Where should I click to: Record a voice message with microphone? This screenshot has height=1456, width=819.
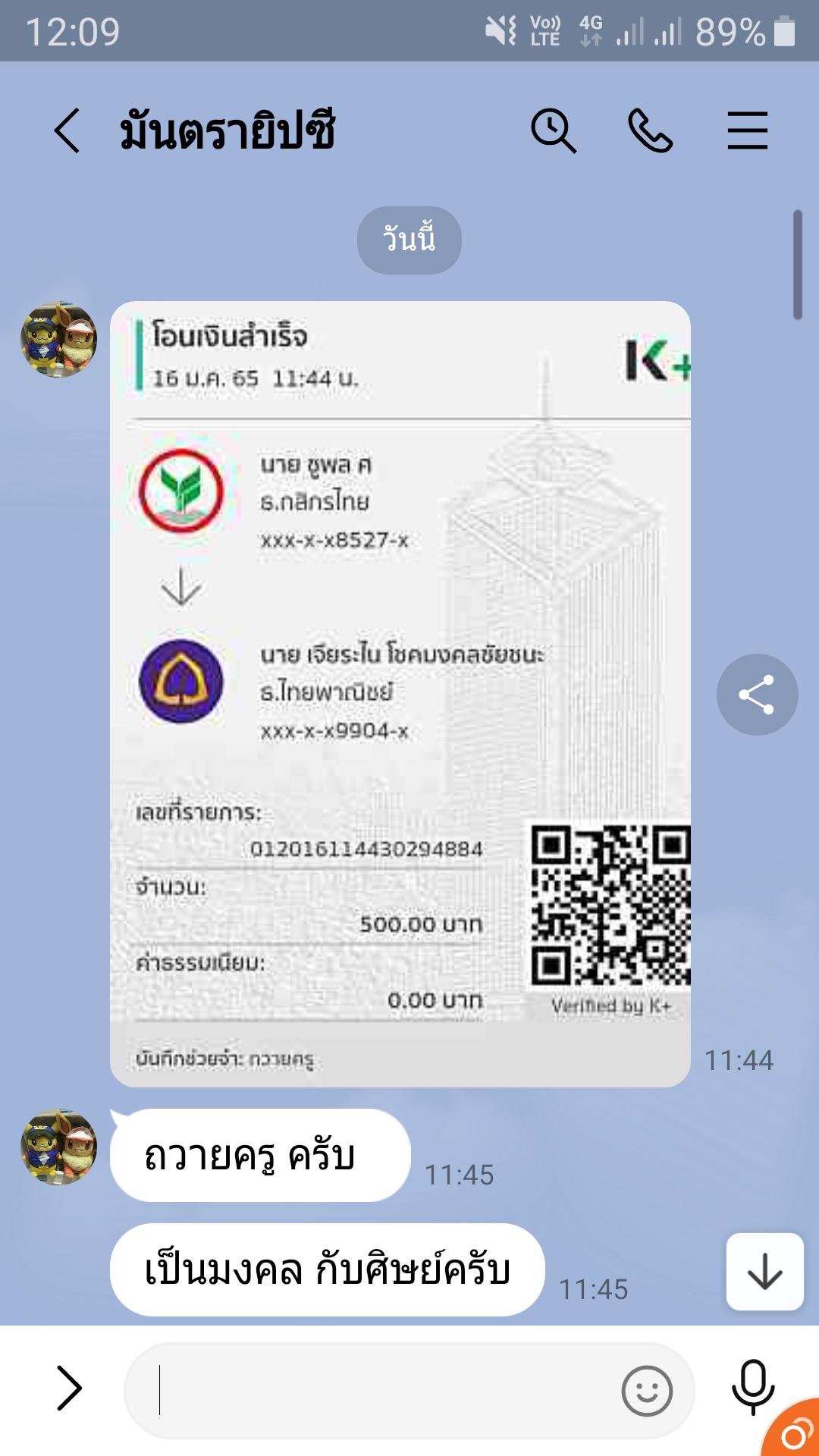pyautogui.click(x=752, y=1388)
